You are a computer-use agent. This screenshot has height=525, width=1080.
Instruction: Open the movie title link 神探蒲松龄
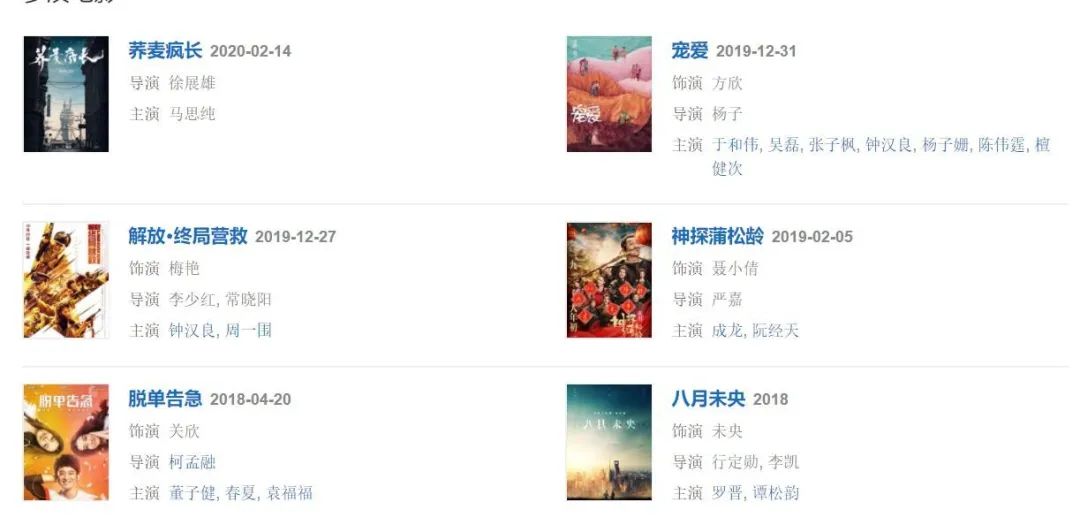point(717,236)
